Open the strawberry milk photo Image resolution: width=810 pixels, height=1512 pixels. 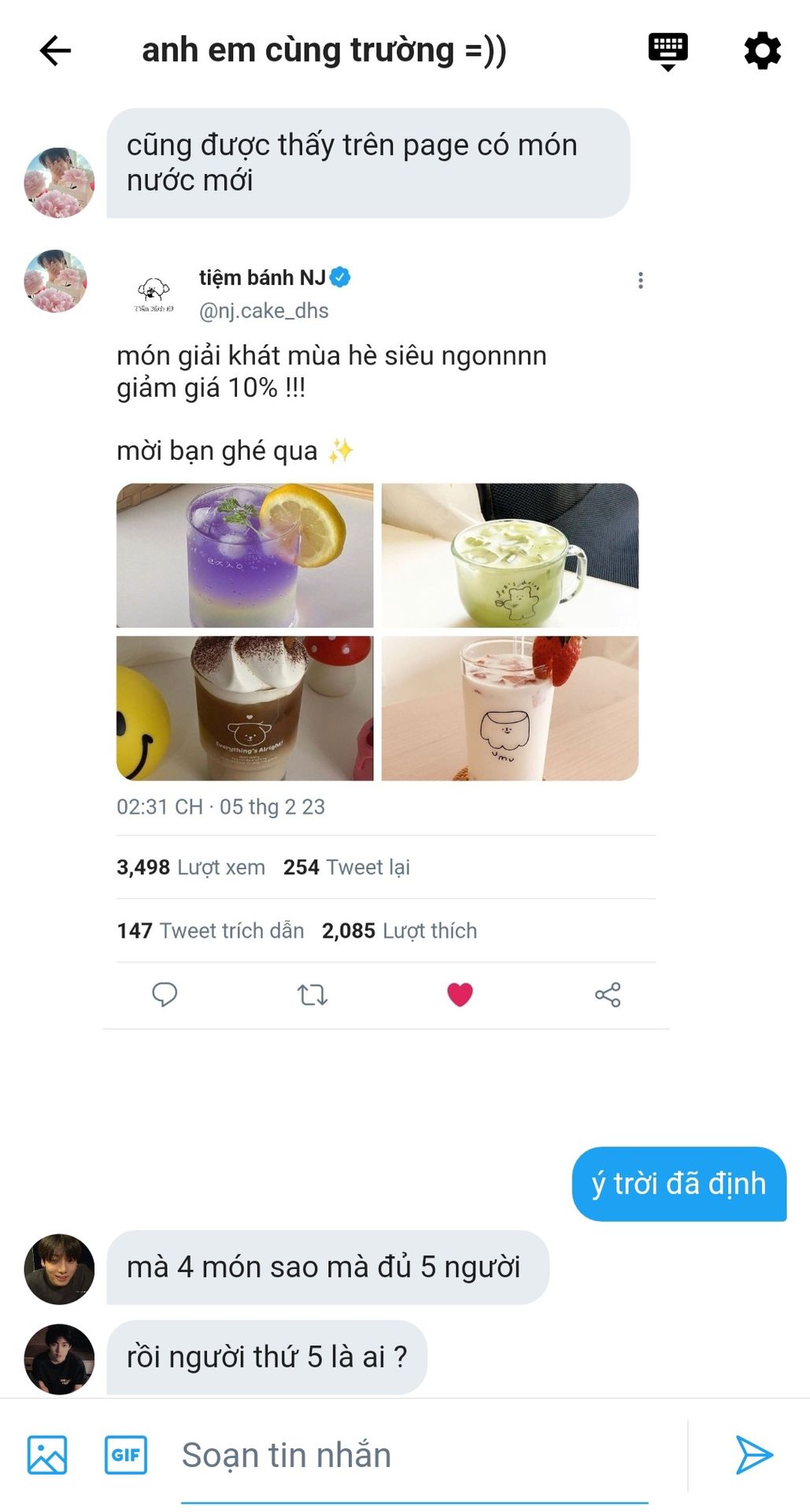[x=510, y=708]
